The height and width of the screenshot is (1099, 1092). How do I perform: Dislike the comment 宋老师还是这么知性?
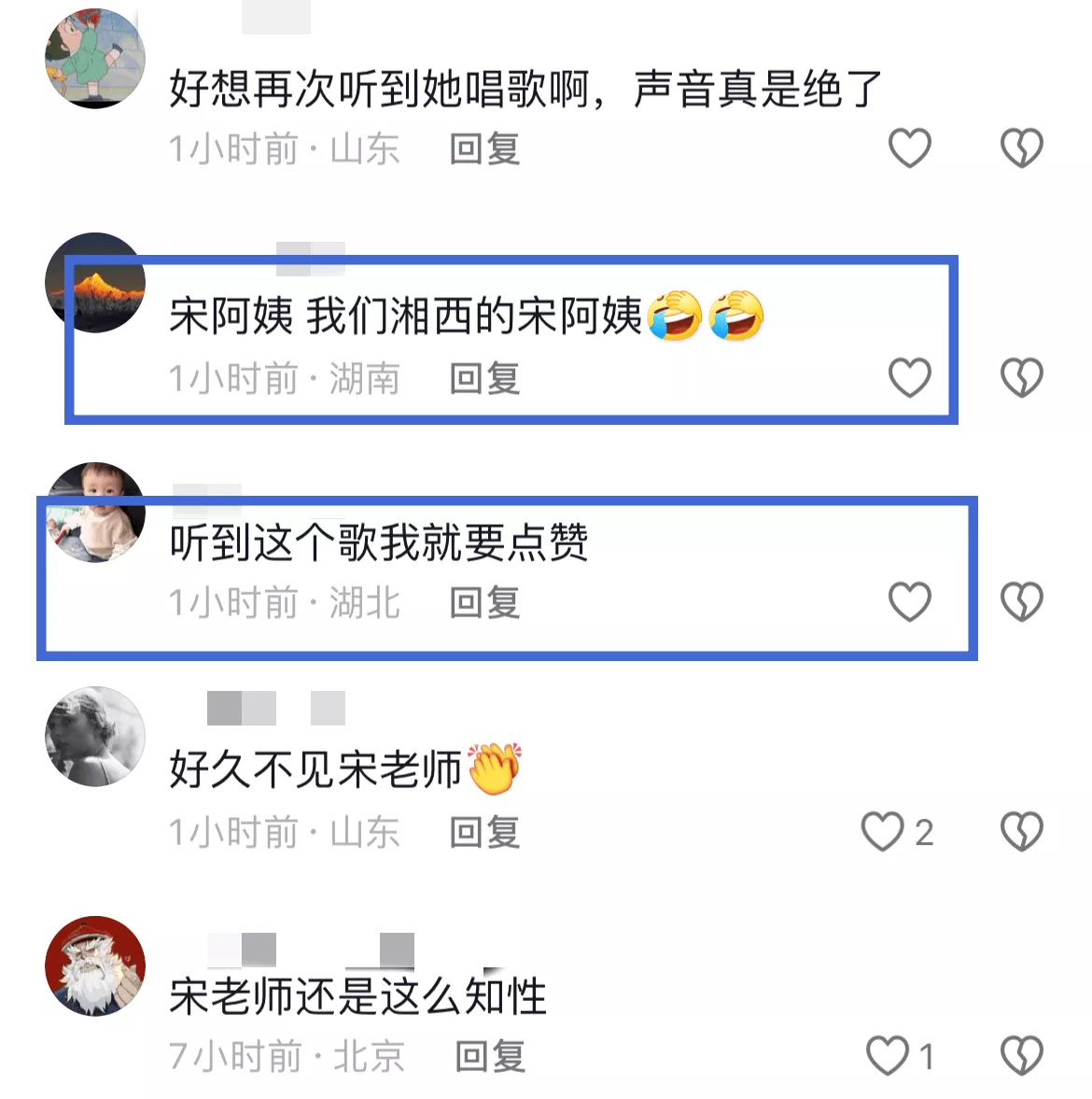pyautogui.click(x=1021, y=1056)
